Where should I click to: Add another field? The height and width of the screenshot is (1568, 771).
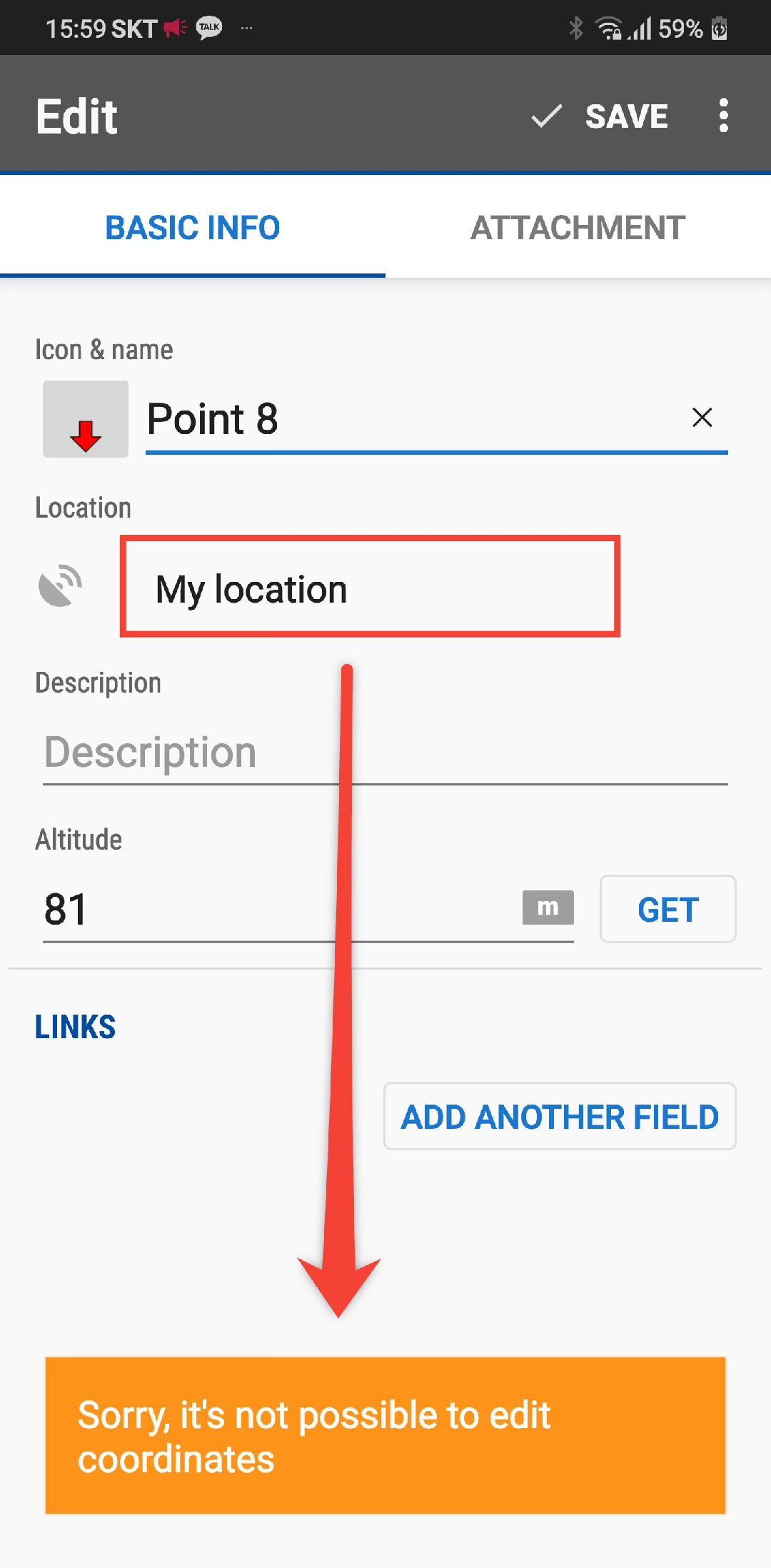point(560,1117)
